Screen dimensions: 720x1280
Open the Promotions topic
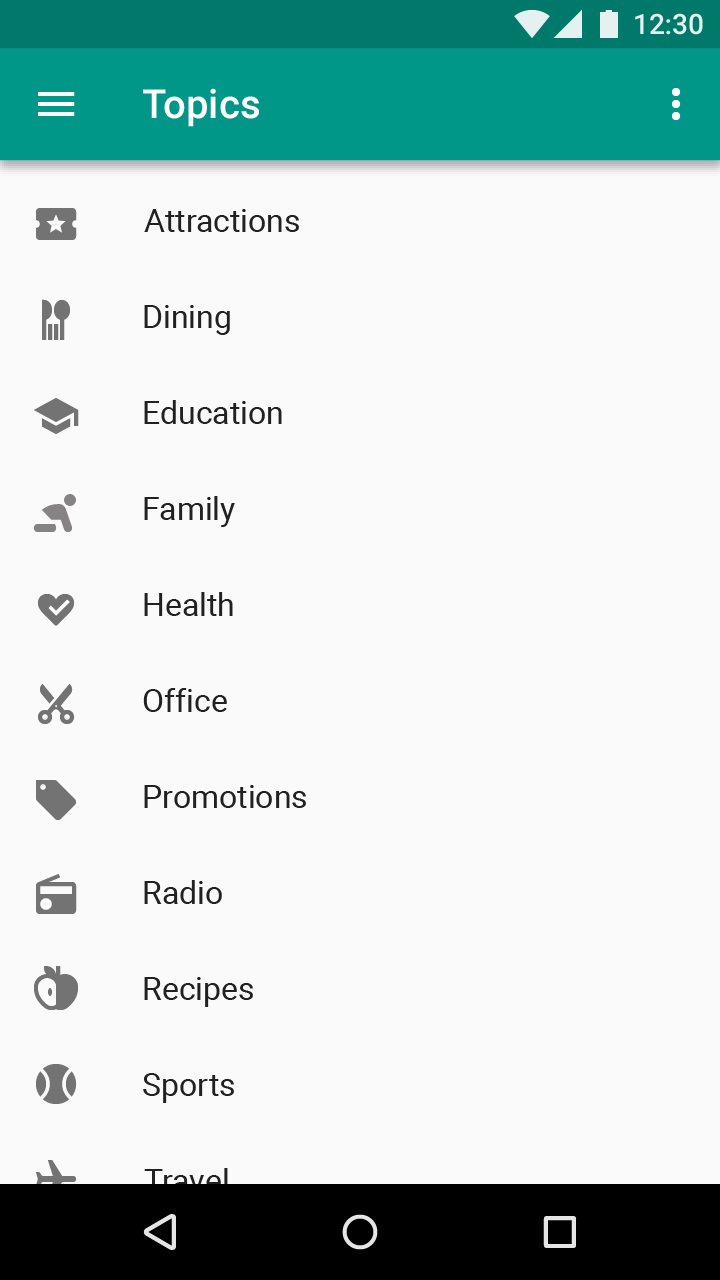(360, 797)
